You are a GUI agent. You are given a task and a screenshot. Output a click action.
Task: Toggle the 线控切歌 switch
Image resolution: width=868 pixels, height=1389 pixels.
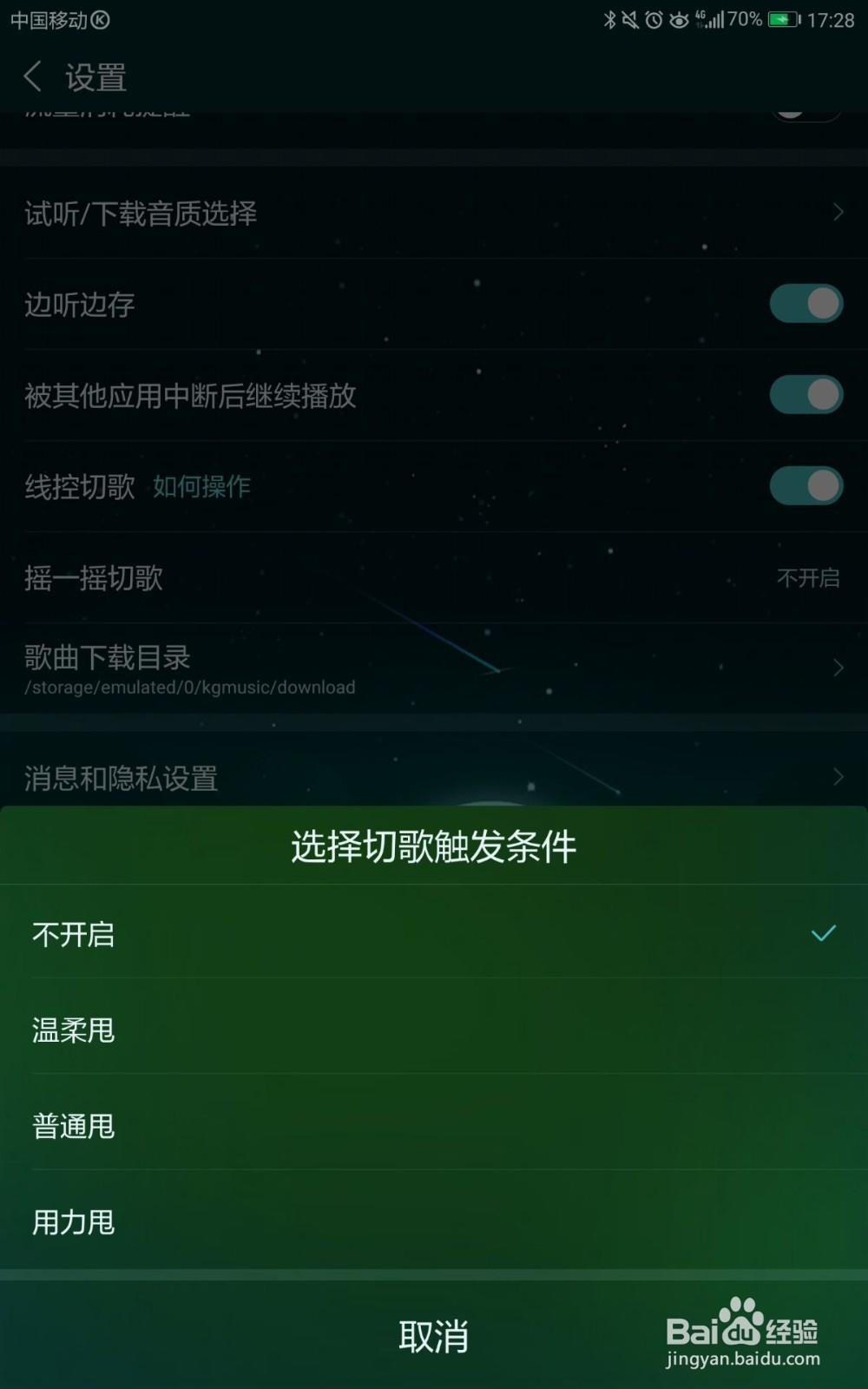804,486
